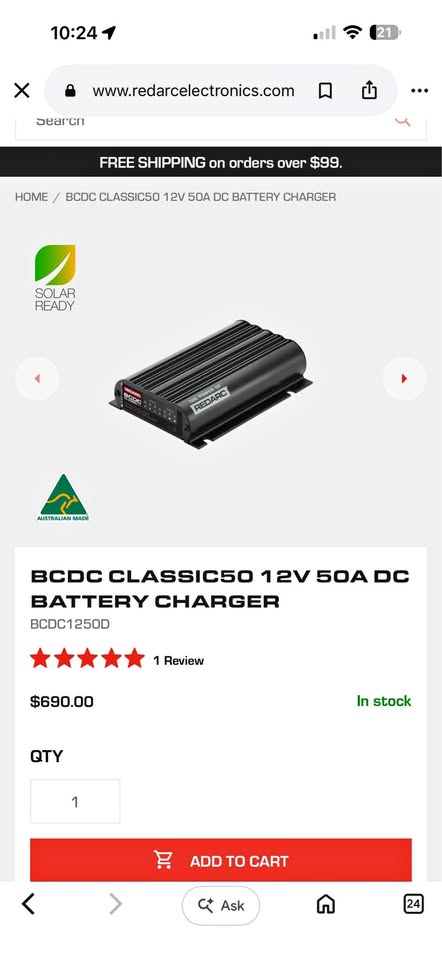Go back to previous page
This screenshot has width=442, height=960.
point(28,904)
